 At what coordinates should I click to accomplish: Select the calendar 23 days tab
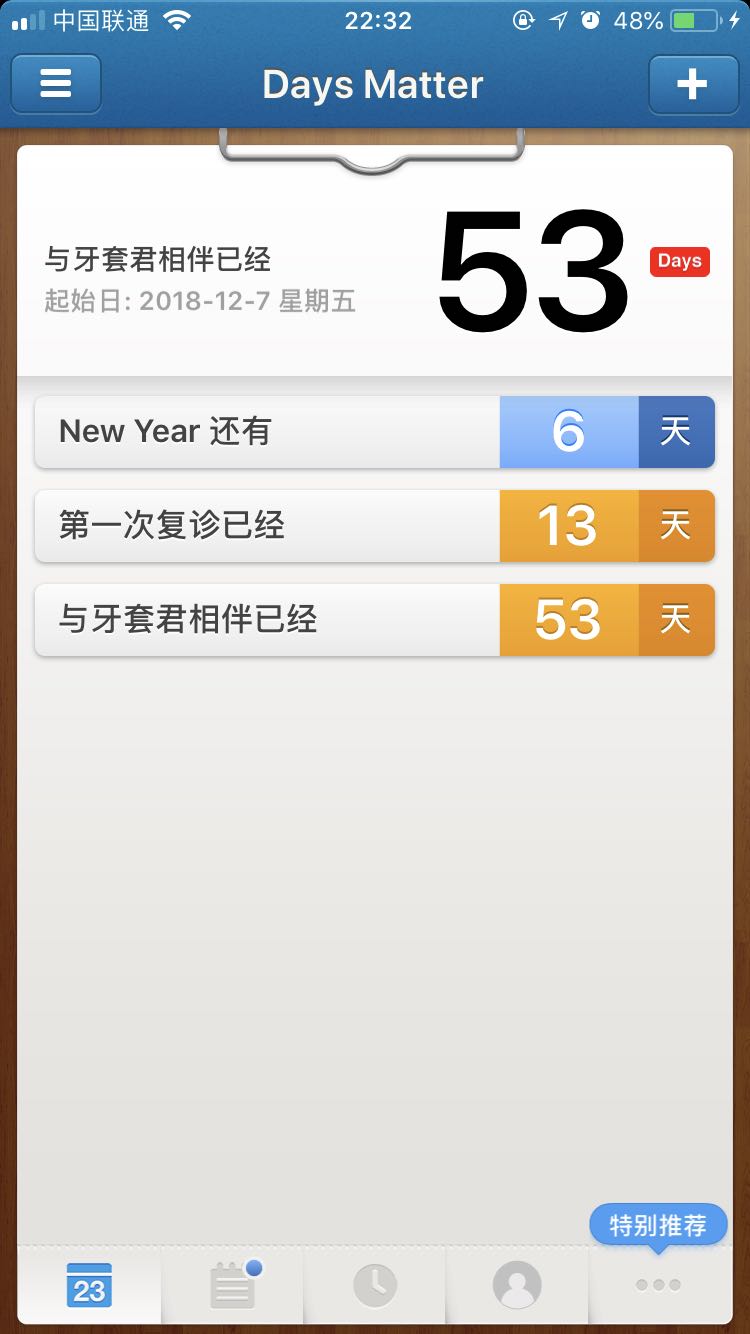pos(89,1285)
